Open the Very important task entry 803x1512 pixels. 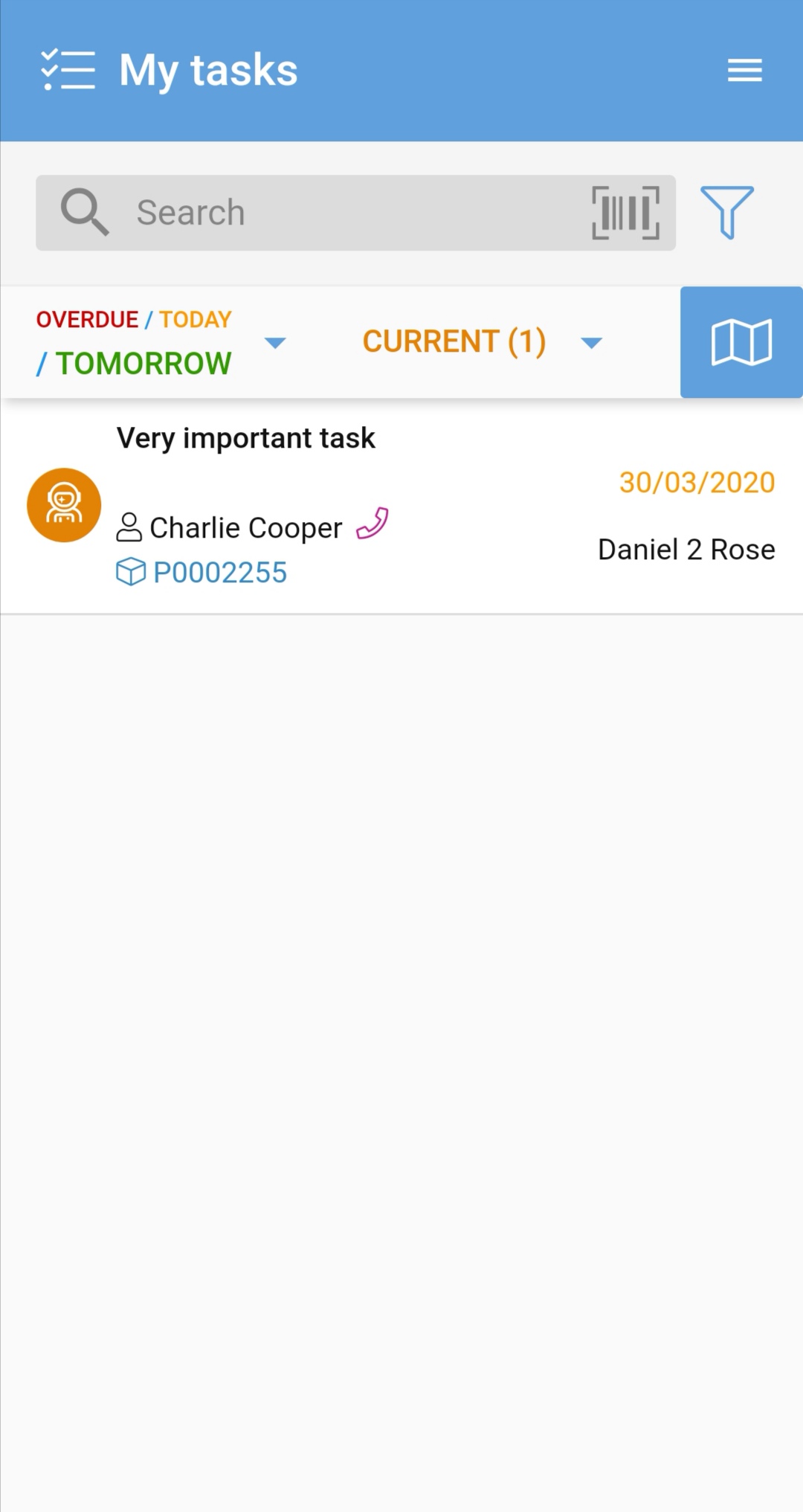(401, 506)
